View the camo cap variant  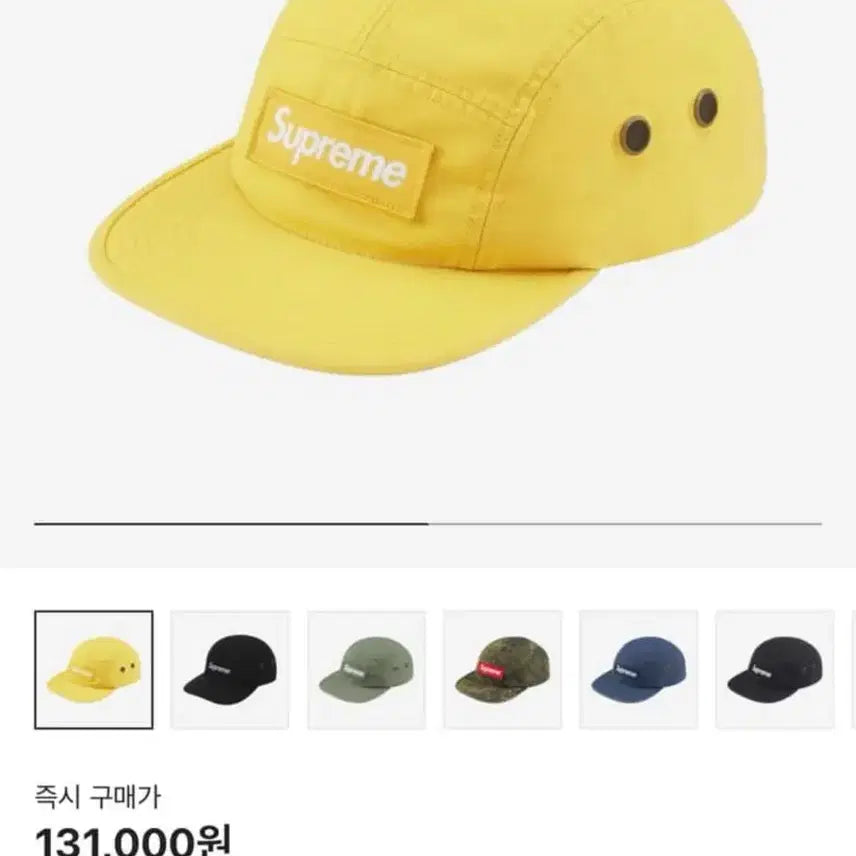point(502,669)
